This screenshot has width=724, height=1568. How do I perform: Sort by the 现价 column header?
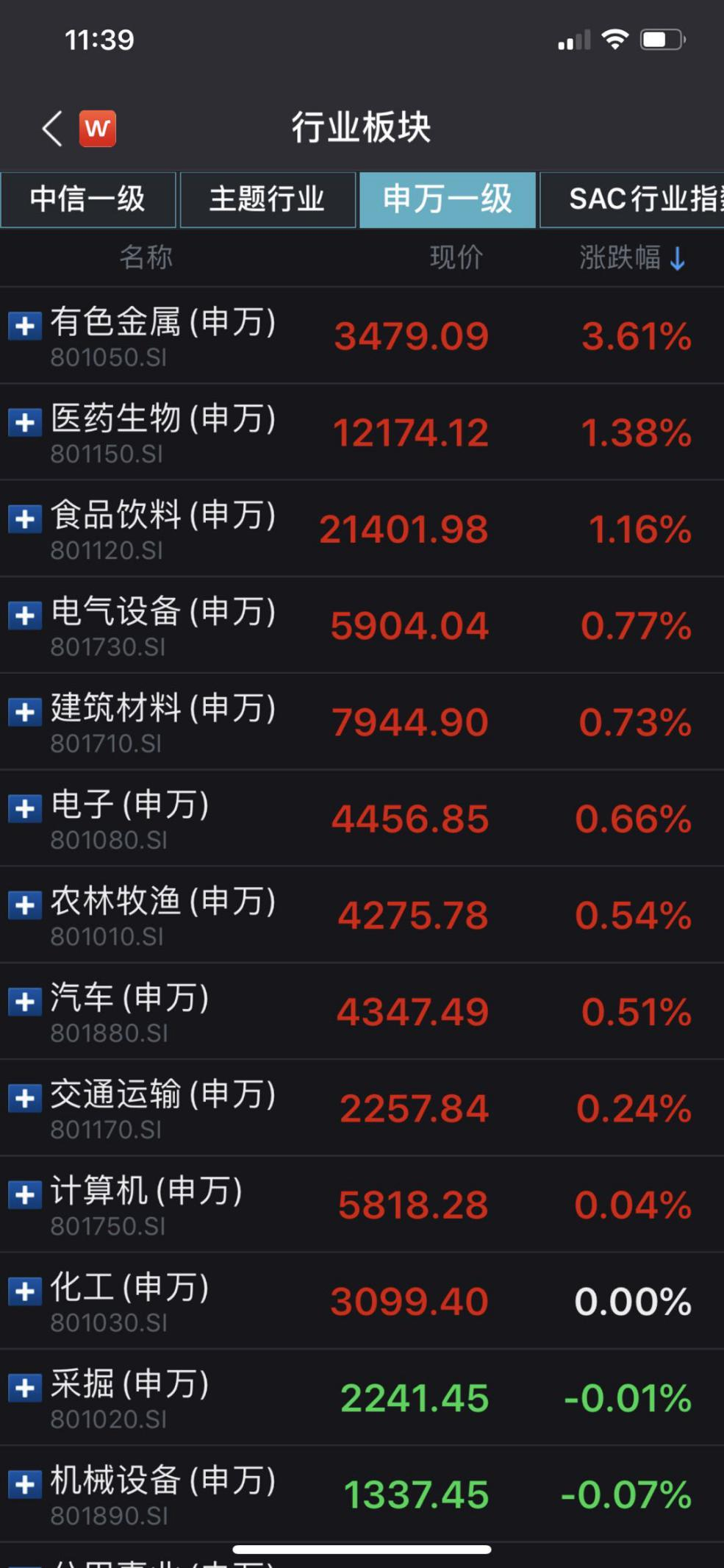point(456,258)
